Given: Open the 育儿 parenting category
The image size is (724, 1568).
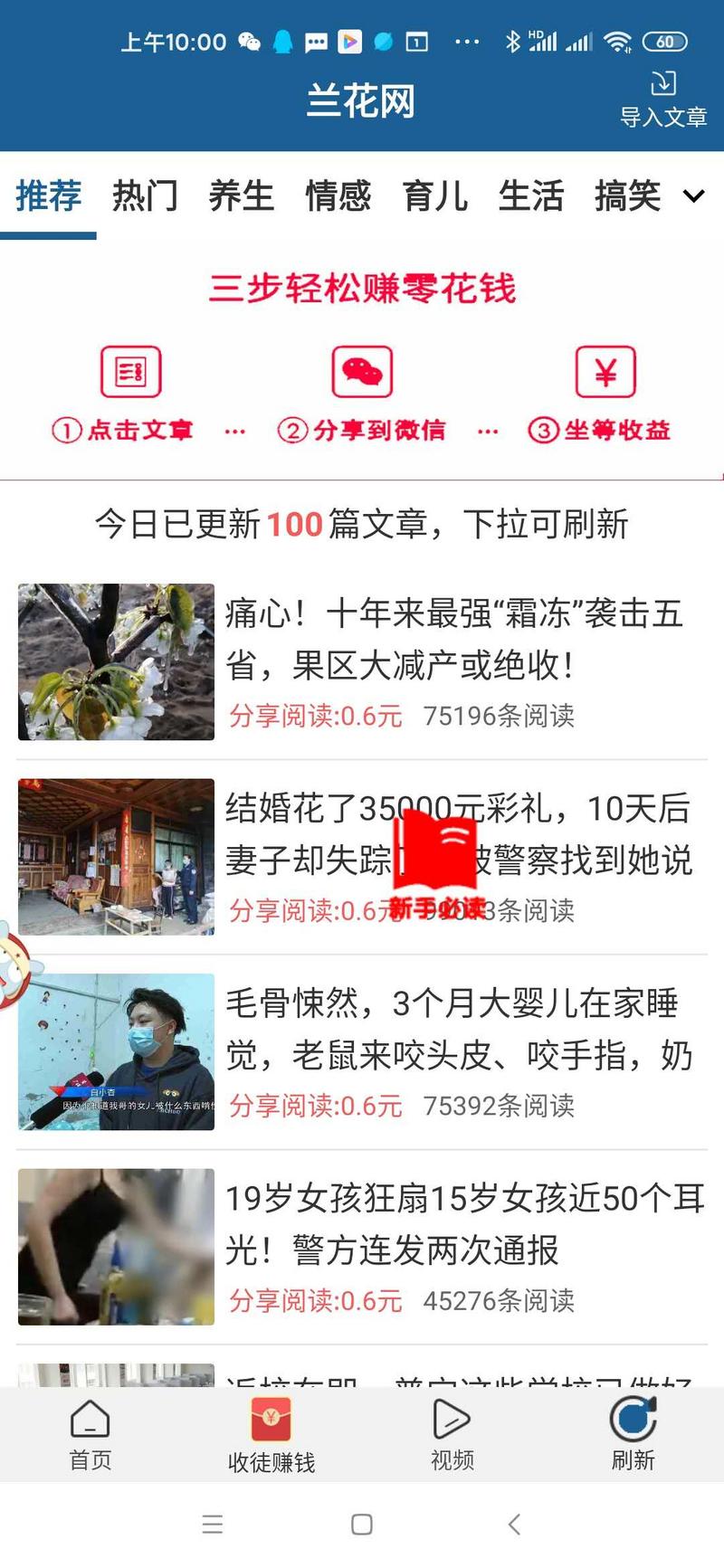Looking at the screenshot, I should click(x=437, y=196).
